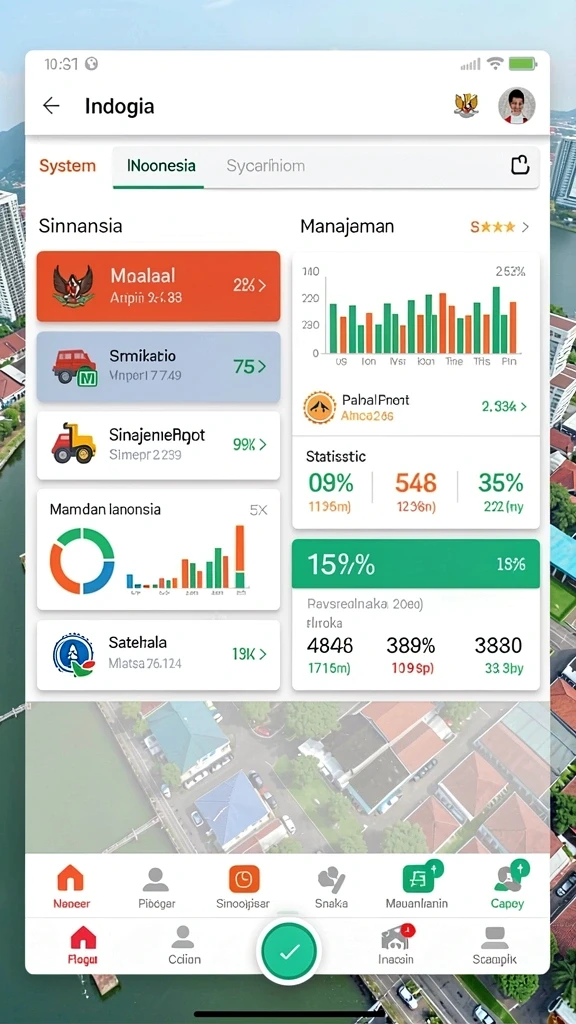Image resolution: width=576 pixels, height=1024 pixels.
Task: Switch to the Scampik tab
Action: [494, 945]
